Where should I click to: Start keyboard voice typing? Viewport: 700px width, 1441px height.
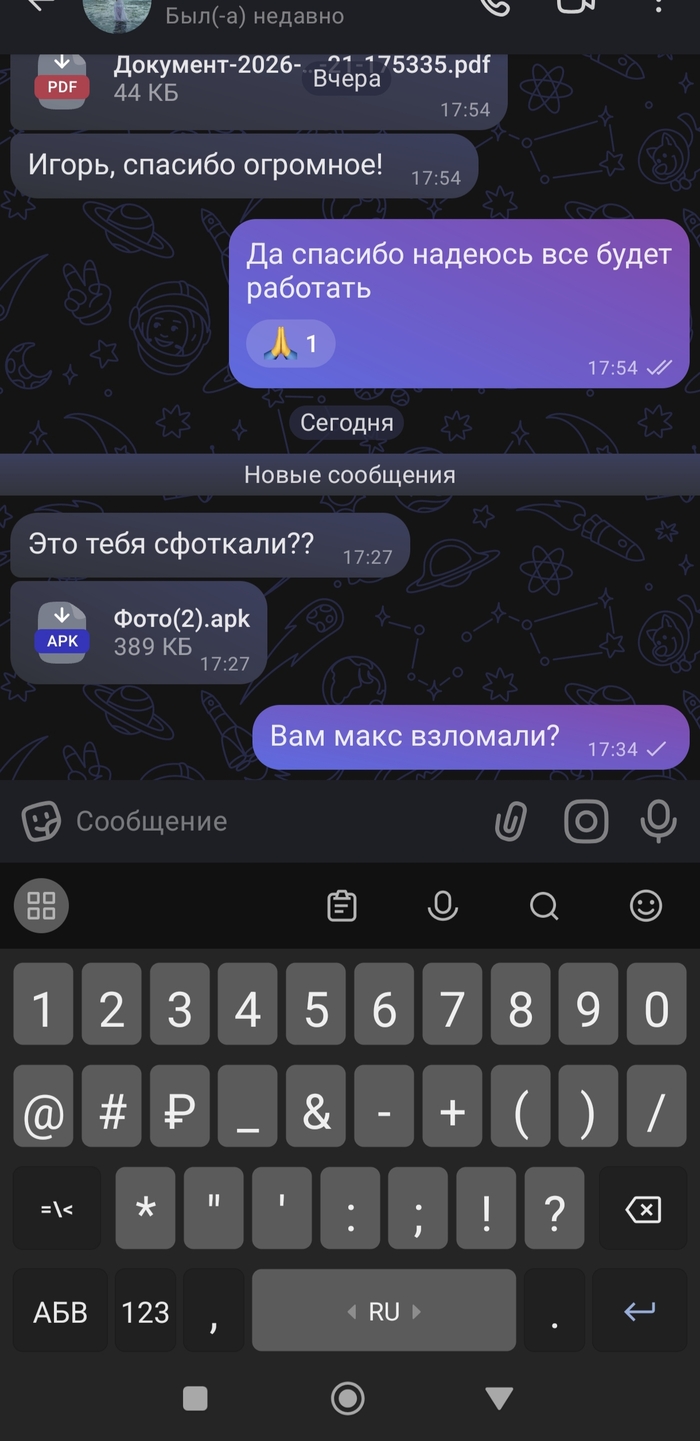442,906
